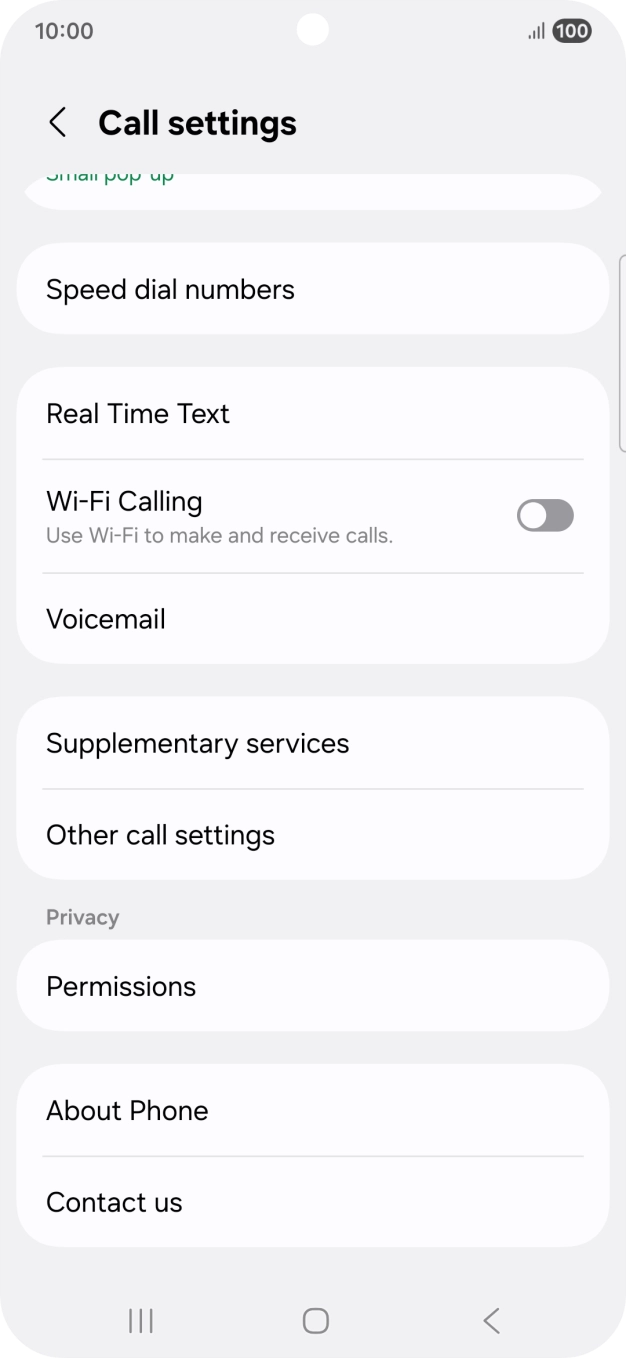This screenshot has width=626, height=1358.
Task: Open Voicemail settings
Action: coord(312,619)
